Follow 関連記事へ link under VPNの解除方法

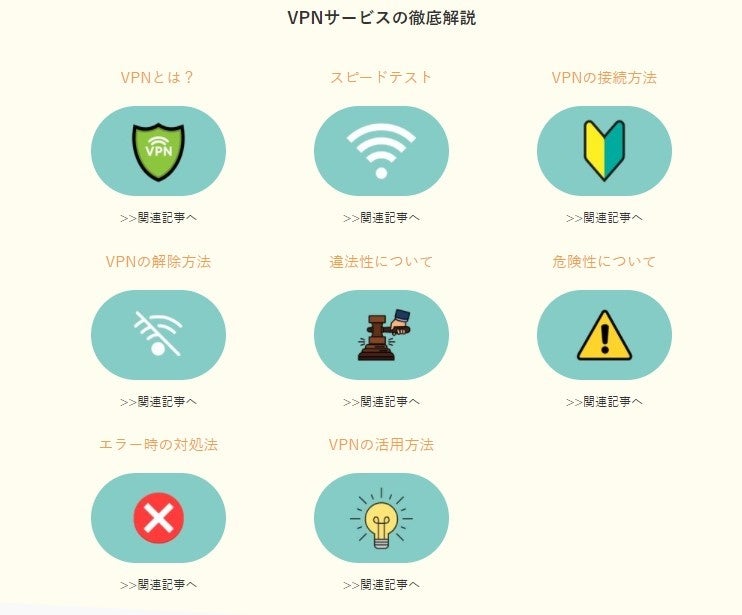point(158,401)
